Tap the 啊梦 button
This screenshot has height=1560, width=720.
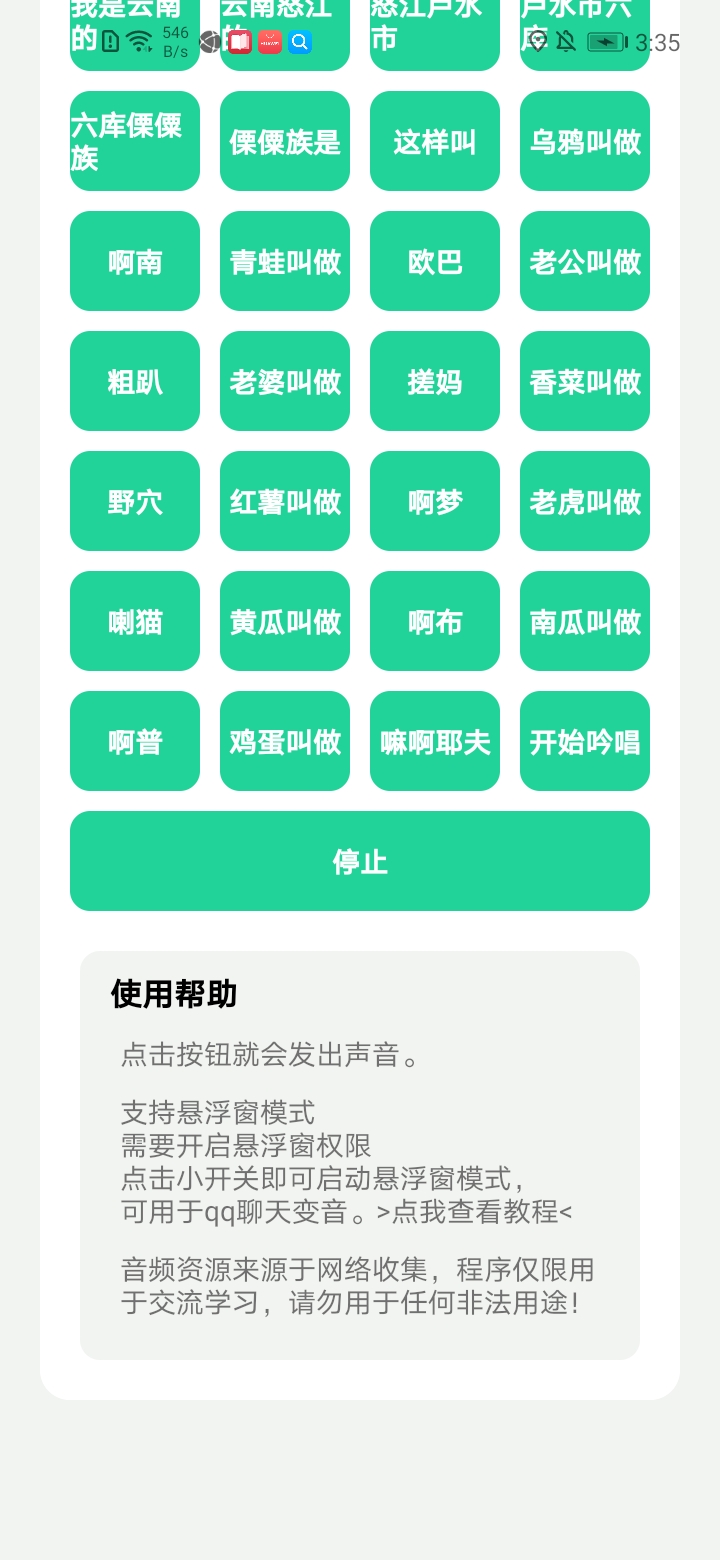coord(435,501)
